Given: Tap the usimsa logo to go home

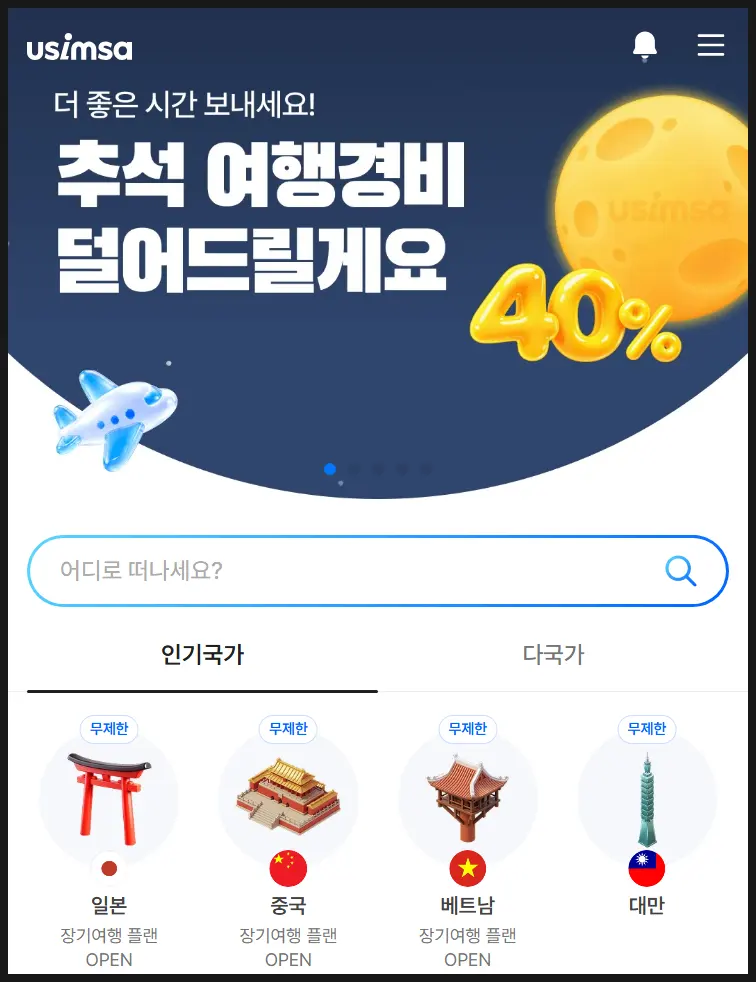Looking at the screenshot, I should pos(80,48).
